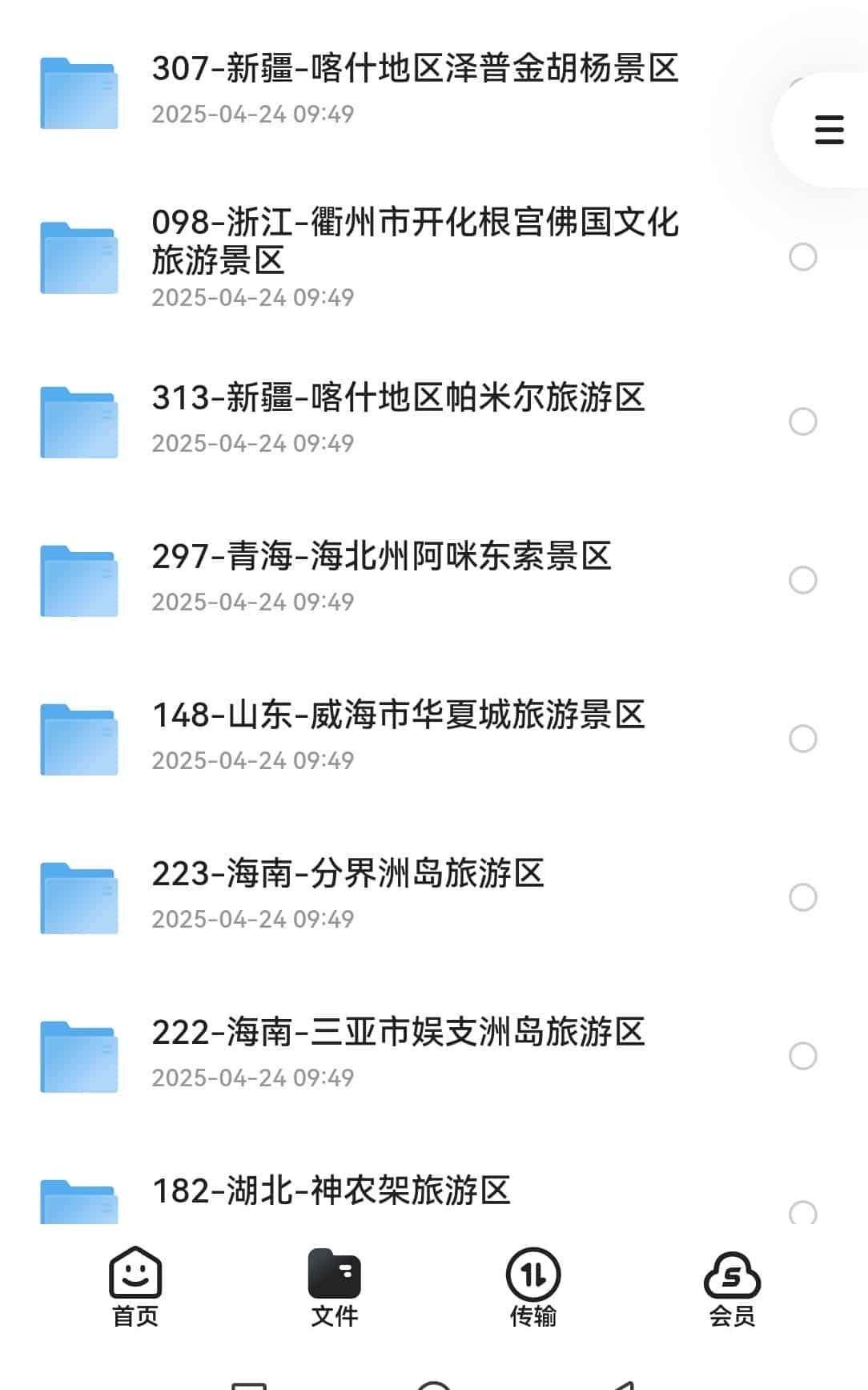Mark the 148-山东 folder as selected

[x=803, y=739]
